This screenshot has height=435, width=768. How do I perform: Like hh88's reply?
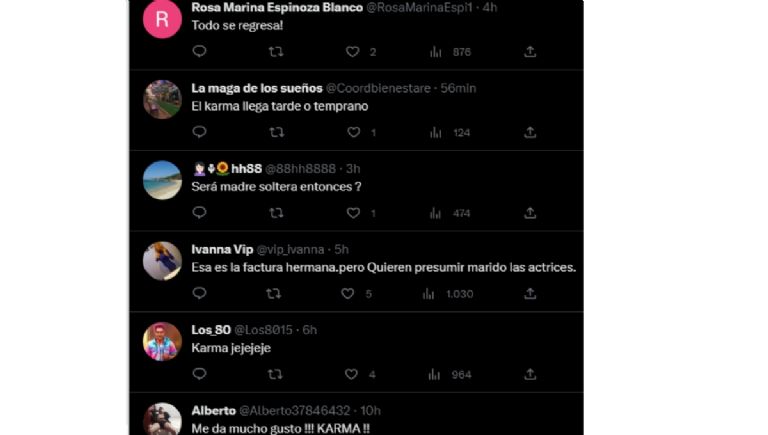(352, 213)
